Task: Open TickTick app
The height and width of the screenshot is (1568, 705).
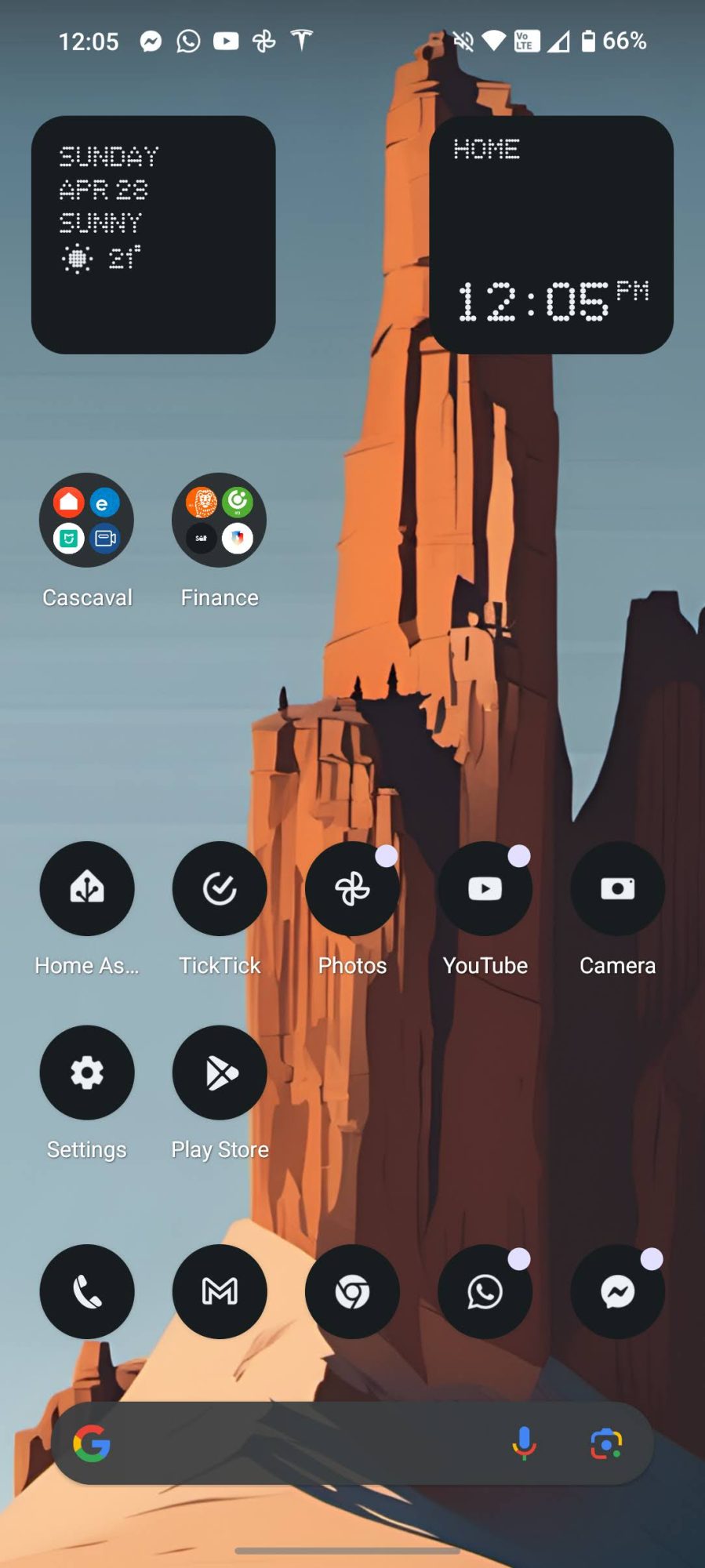Action: 220,888
